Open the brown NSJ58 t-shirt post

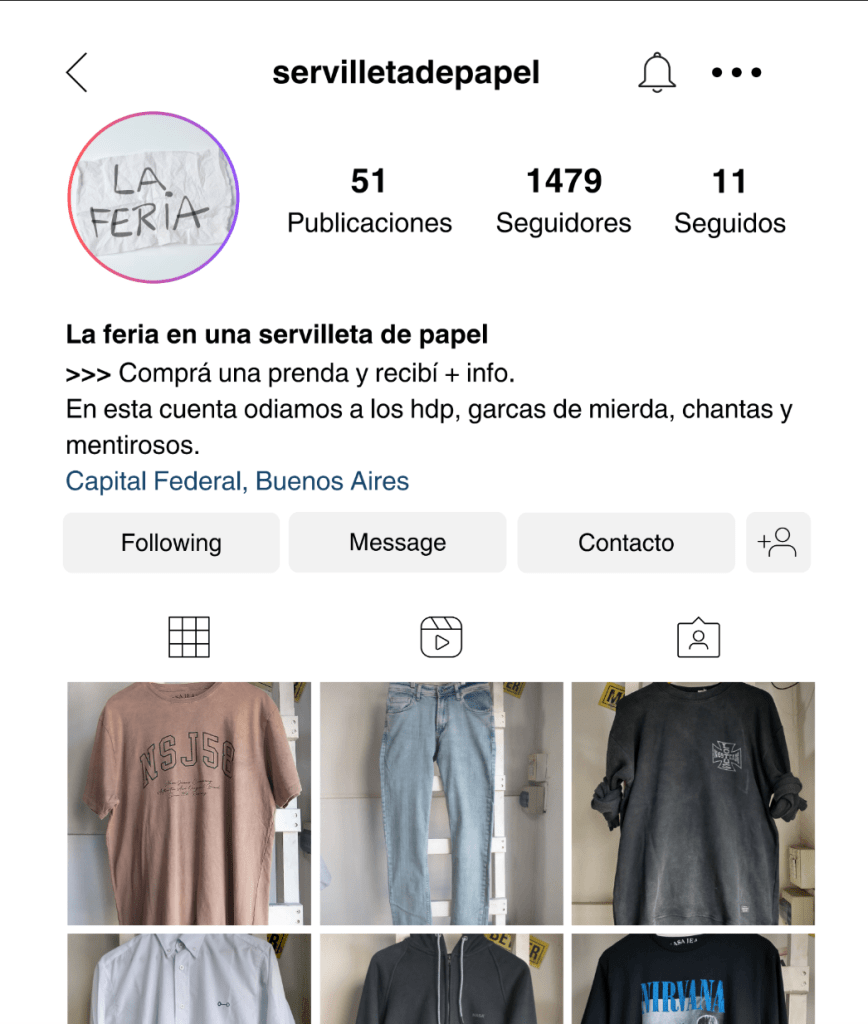pos(189,803)
